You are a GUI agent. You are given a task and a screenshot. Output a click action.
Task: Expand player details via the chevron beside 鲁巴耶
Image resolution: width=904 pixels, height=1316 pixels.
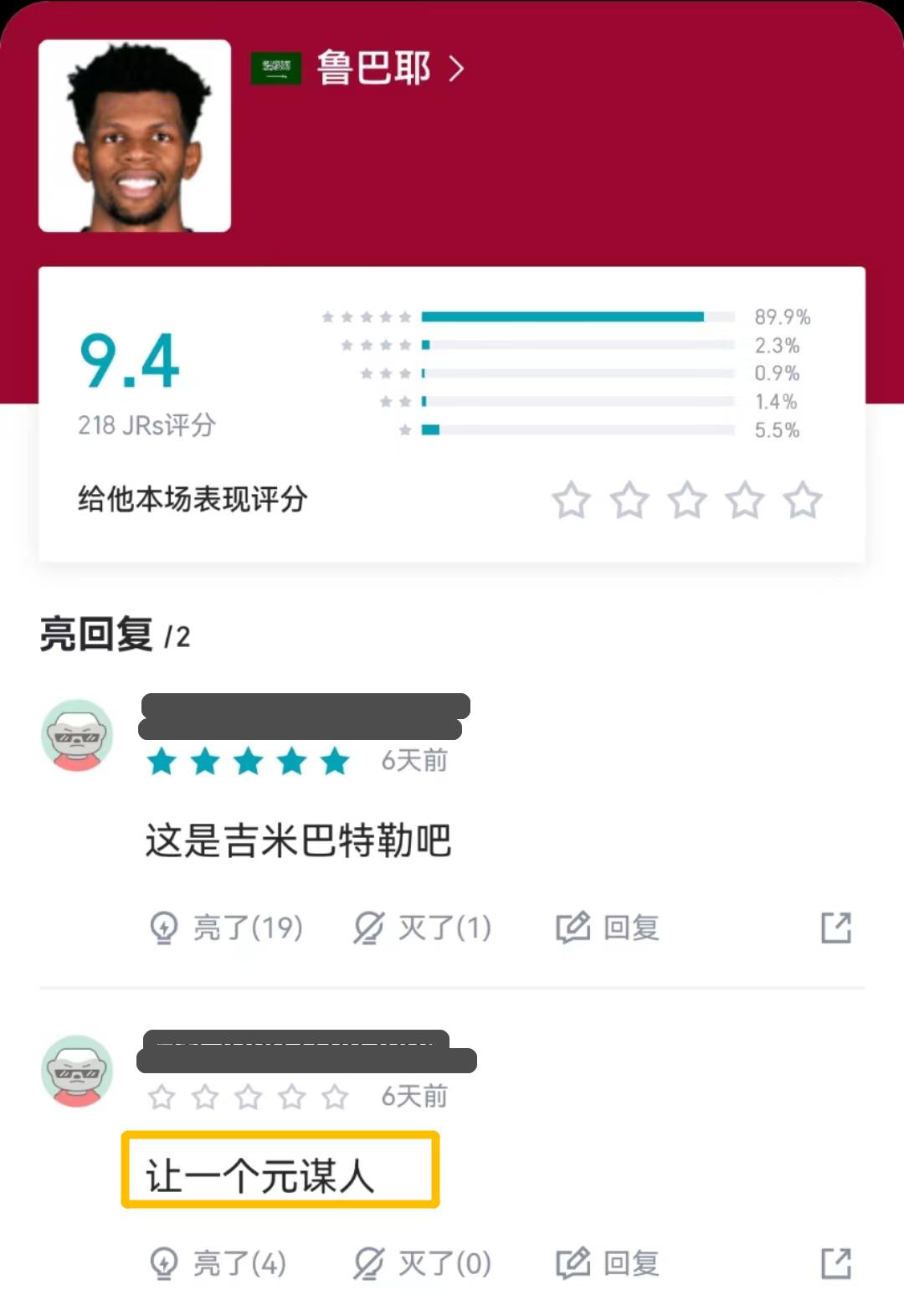click(456, 70)
